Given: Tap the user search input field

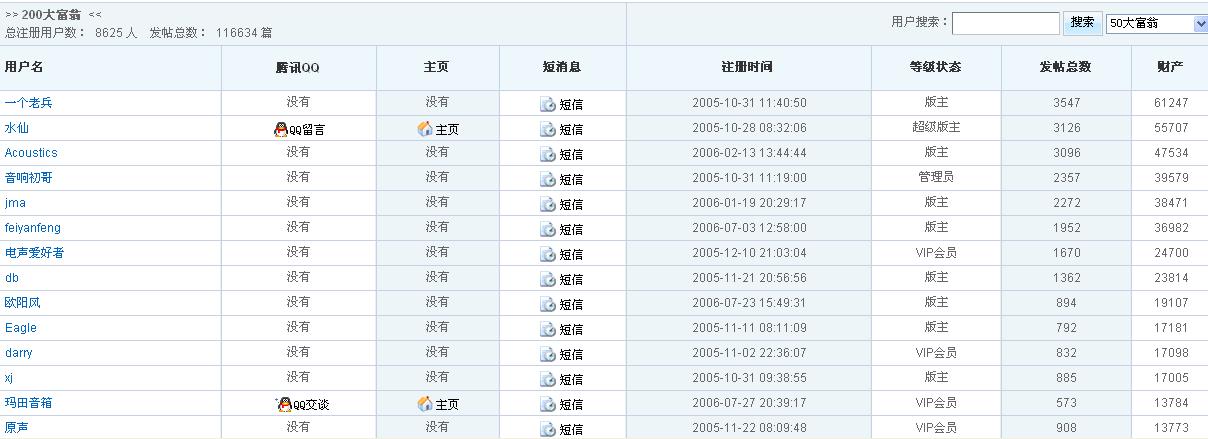Looking at the screenshot, I should [x=1005, y=23].
